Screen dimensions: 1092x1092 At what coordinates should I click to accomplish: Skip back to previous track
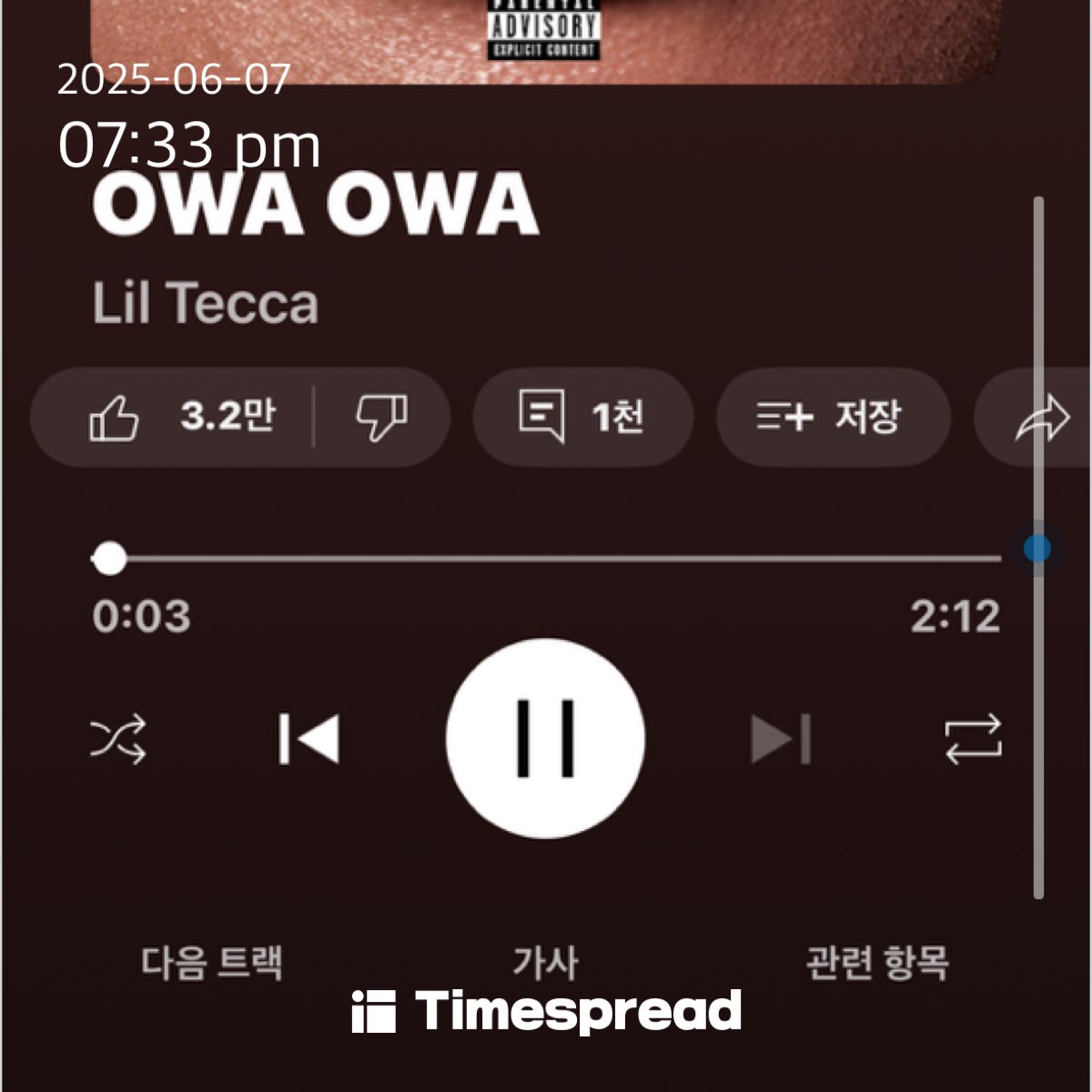click(x=309, y=738)
